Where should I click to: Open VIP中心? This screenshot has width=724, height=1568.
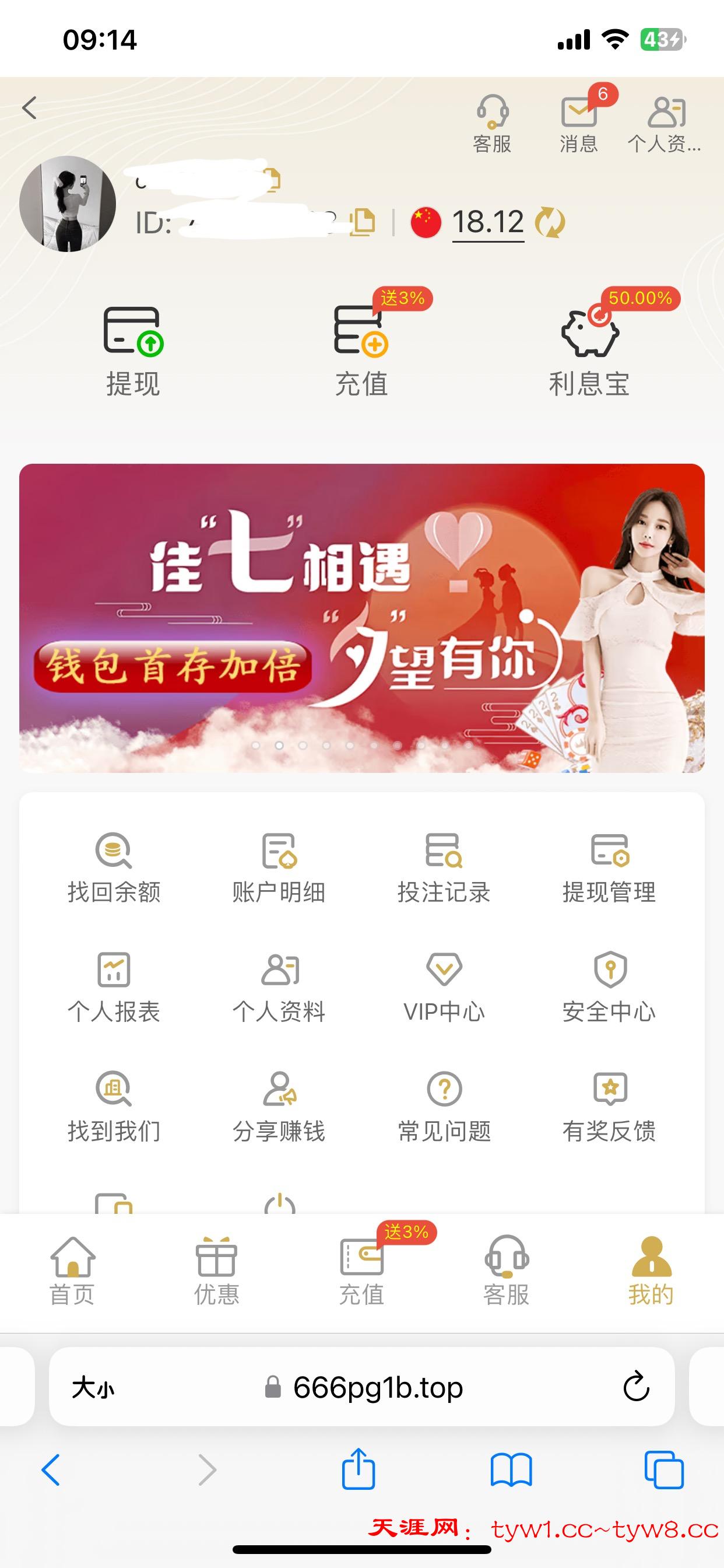point(444,985)
